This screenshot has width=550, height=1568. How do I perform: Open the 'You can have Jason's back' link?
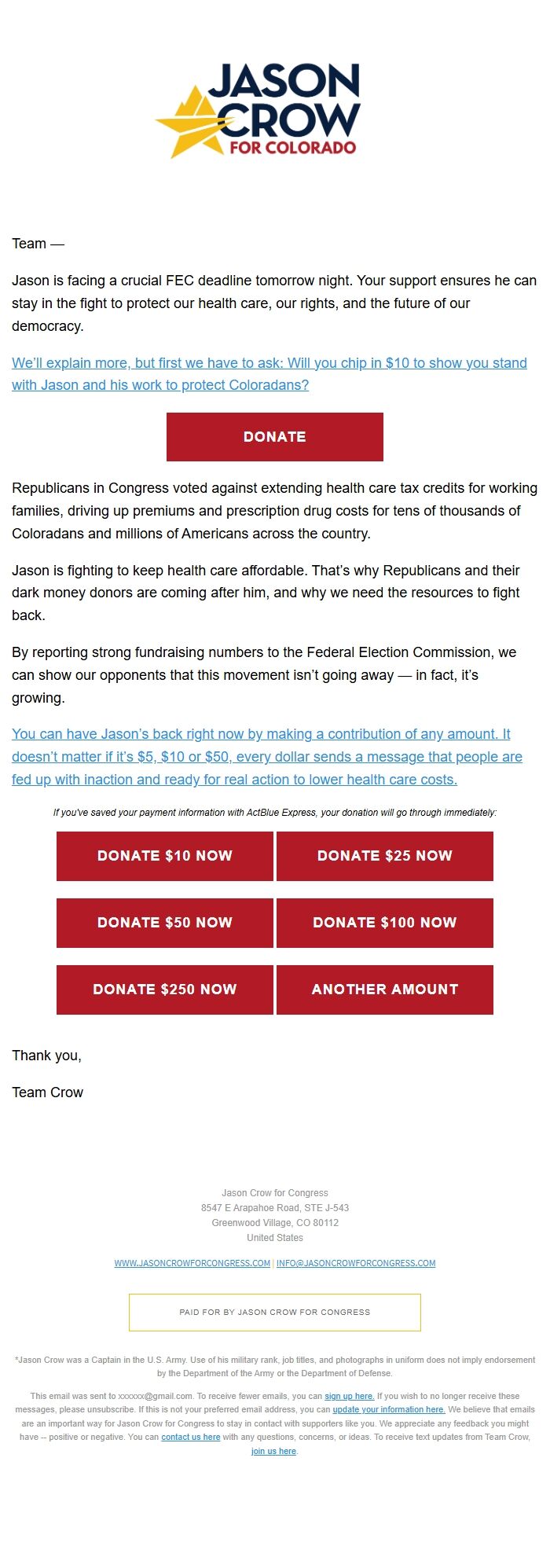[267, 756]
